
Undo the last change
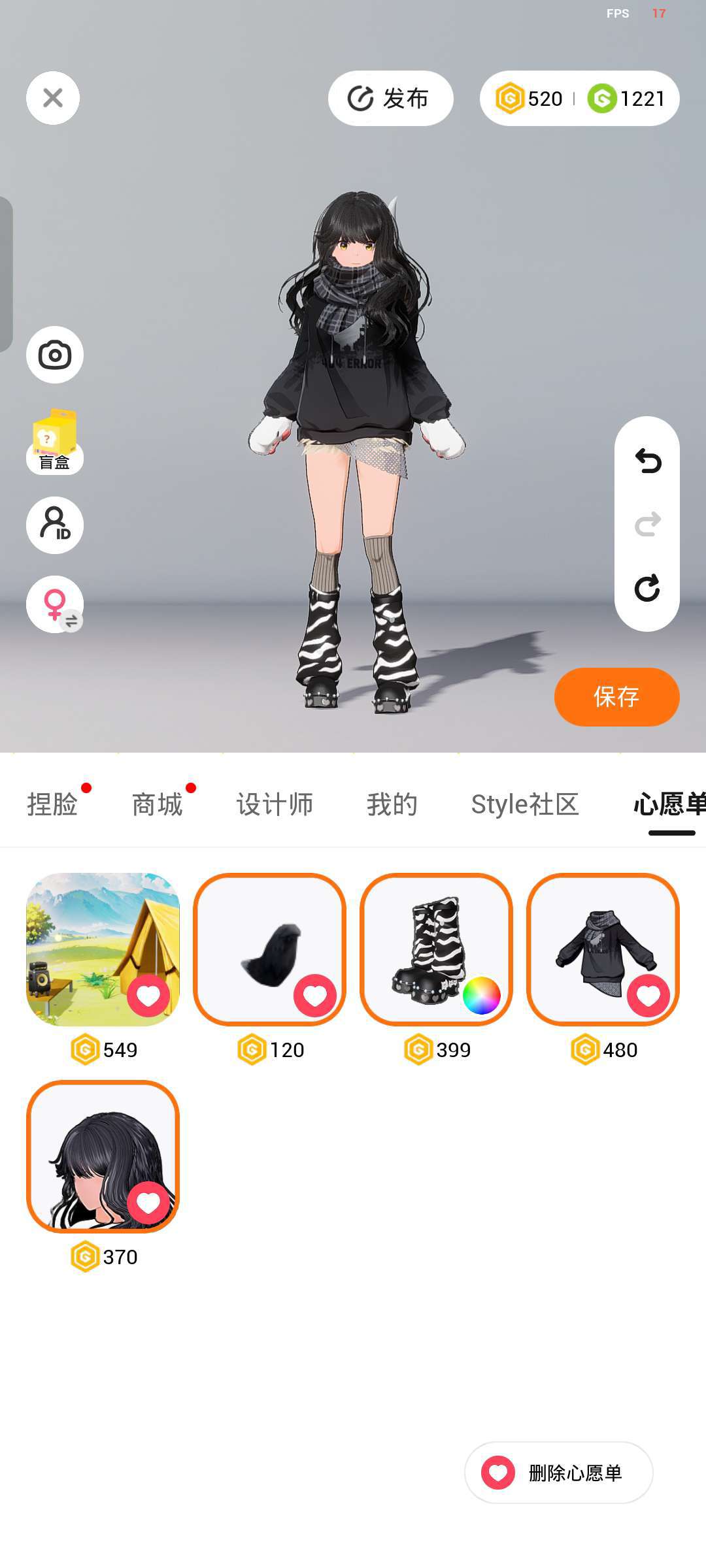coord(647,461)
